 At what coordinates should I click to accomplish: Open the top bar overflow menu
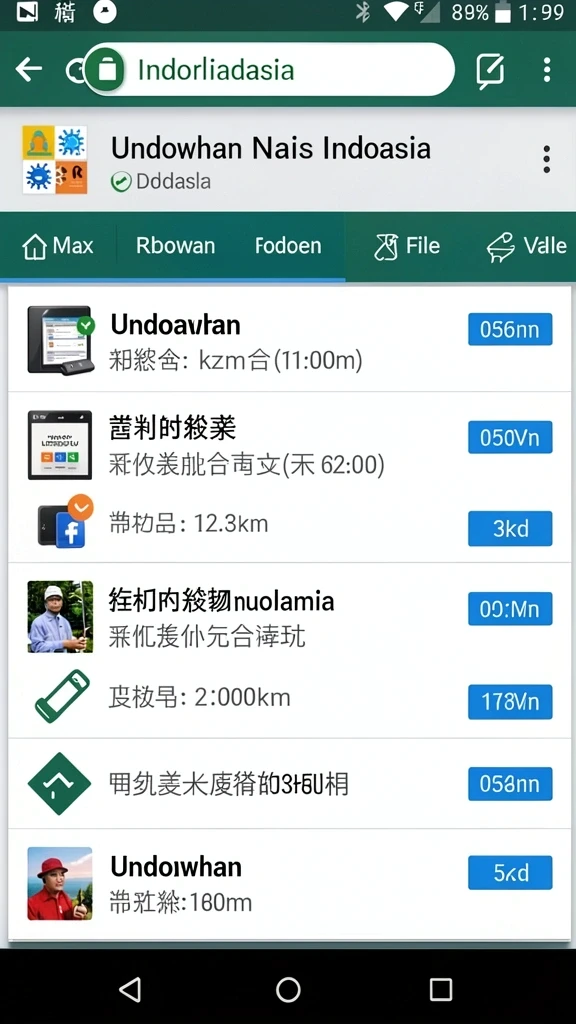(547, 69)
